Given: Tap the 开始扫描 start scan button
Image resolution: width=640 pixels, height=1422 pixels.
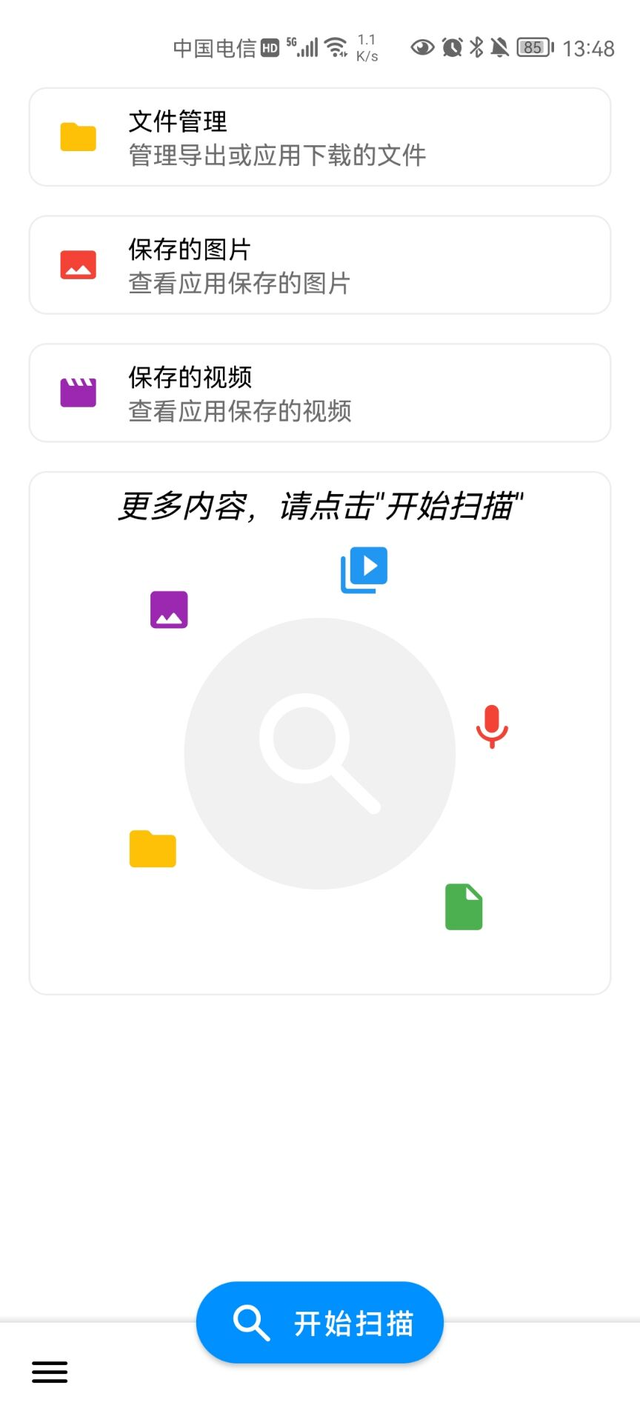Looking at the screenshot, I should pos(320,1322).
